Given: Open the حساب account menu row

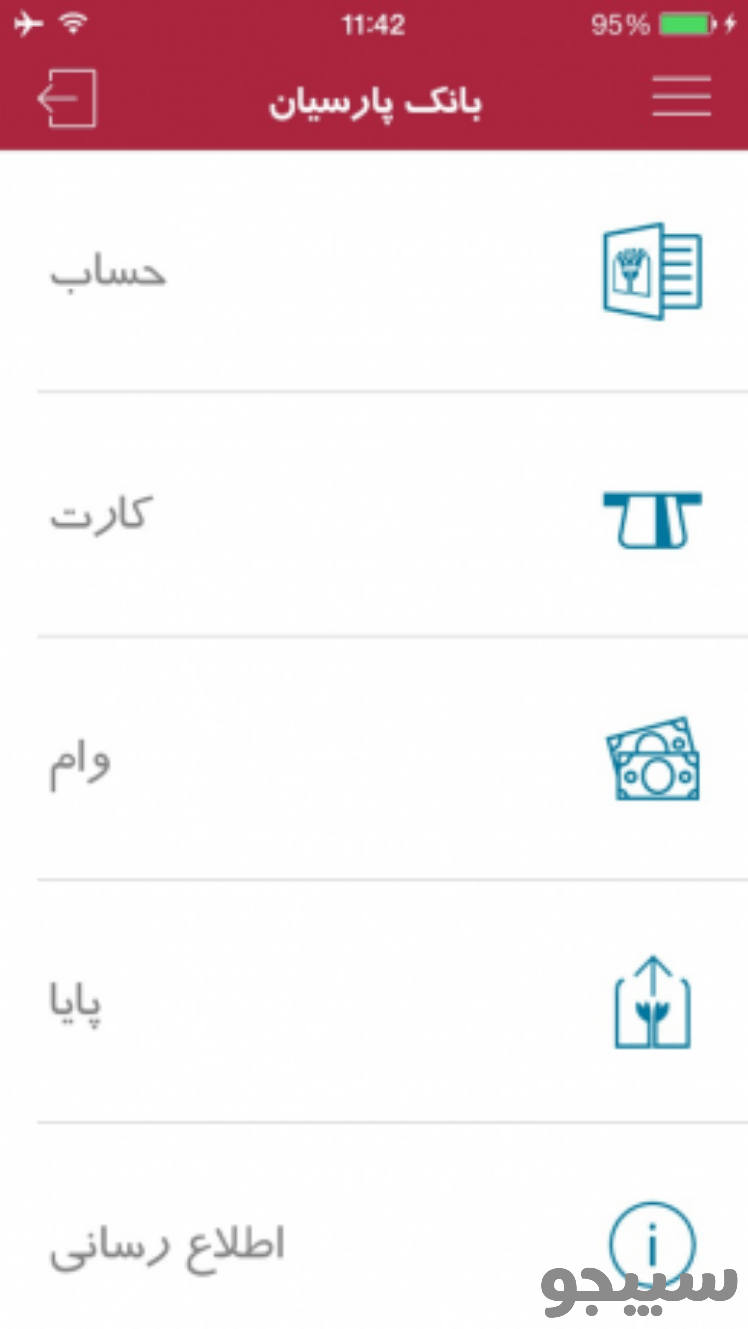Looking at the screenshot, I should [x=374, y=272].
